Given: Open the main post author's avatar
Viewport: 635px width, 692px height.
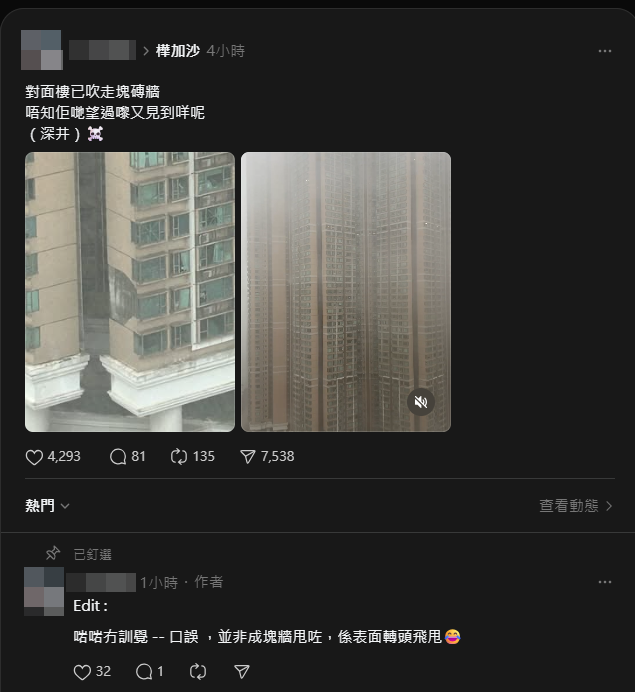Looking at the screenshot, I should 41,50.
